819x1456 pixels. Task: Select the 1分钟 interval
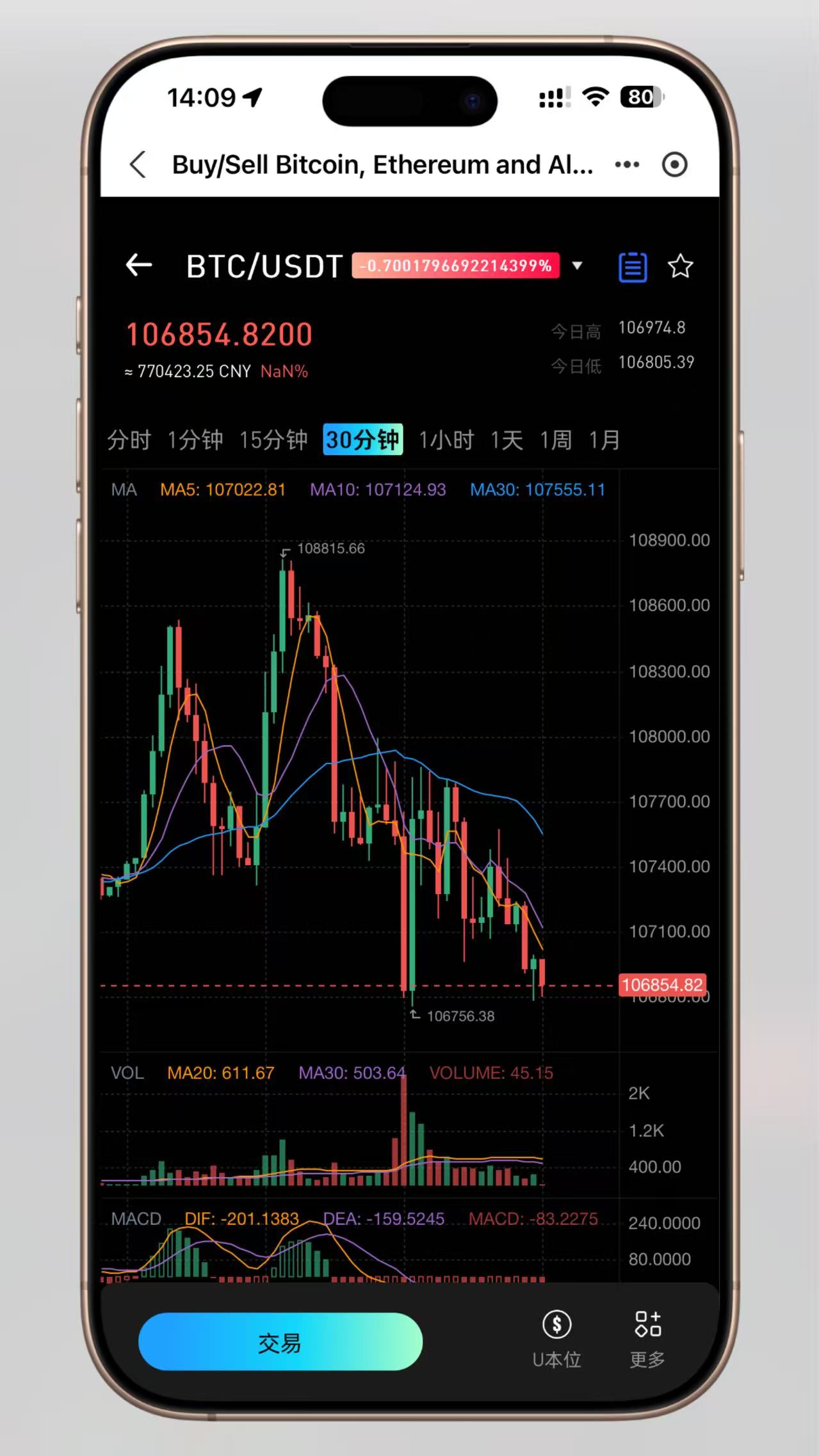(x=195, y=440)
